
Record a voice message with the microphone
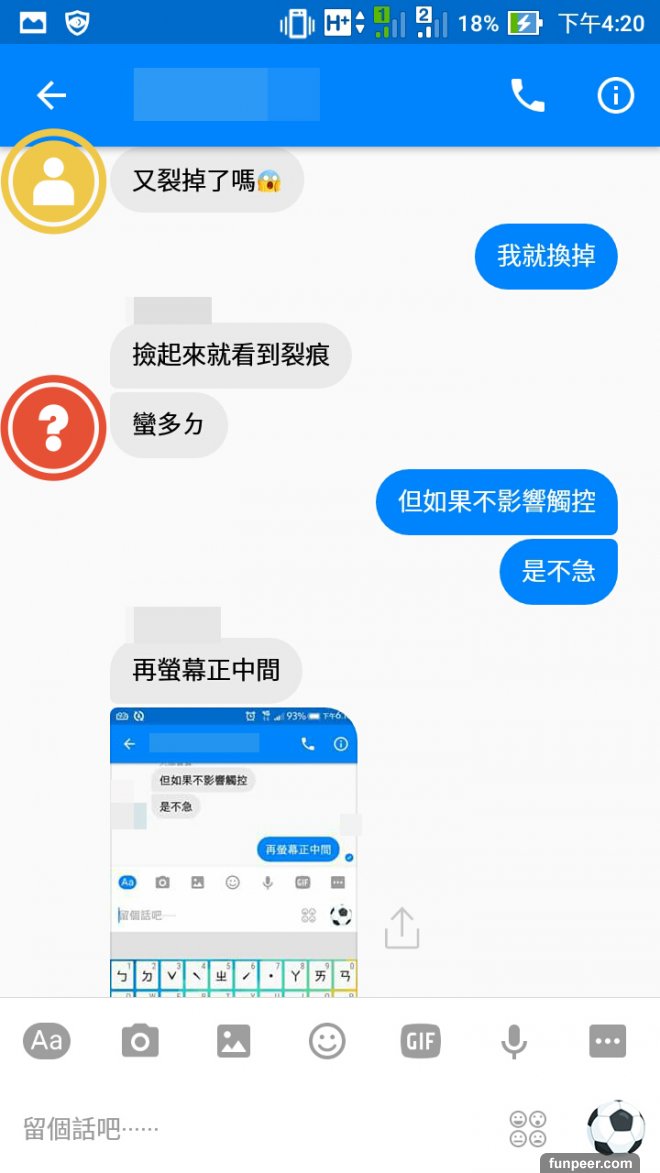coord(513,1041)
